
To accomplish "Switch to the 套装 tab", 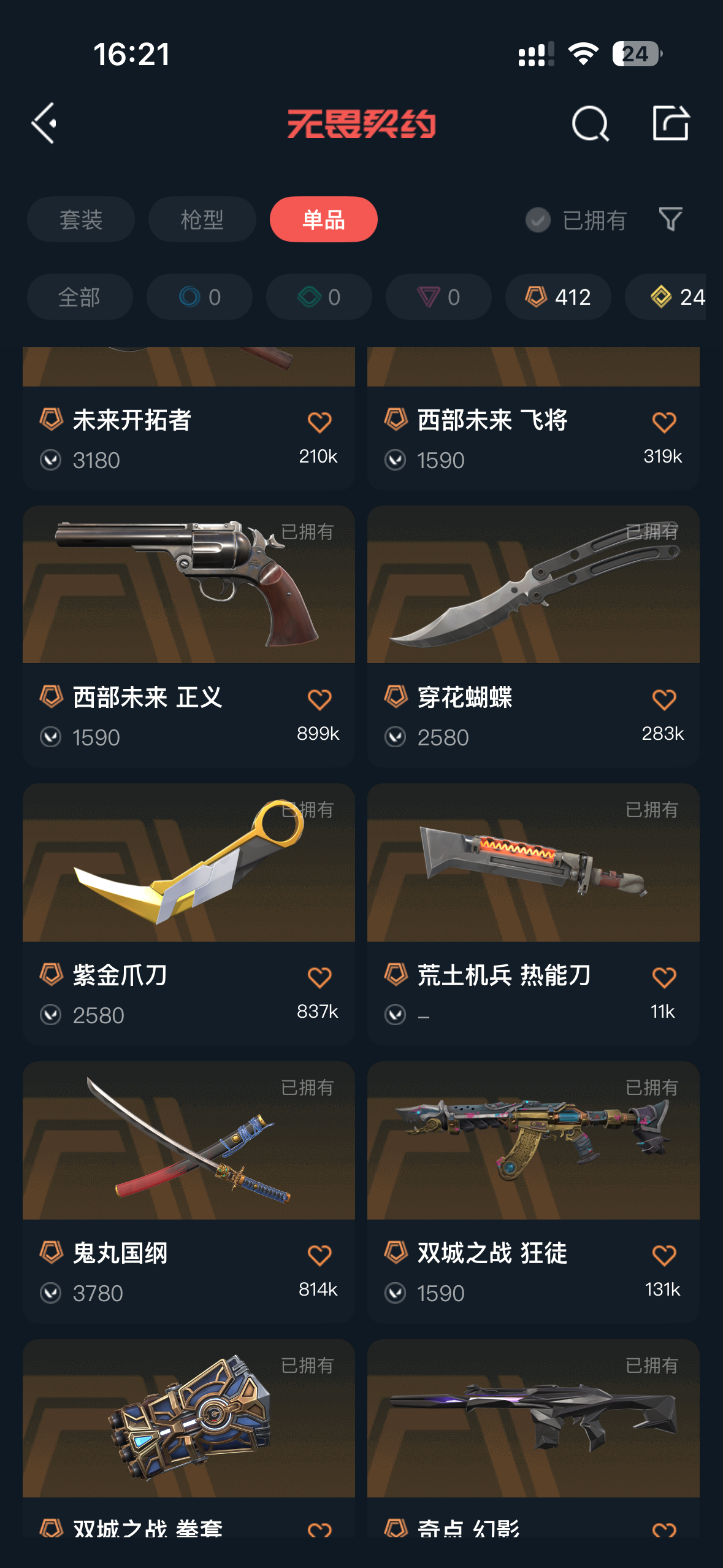I will coord(80,220).
